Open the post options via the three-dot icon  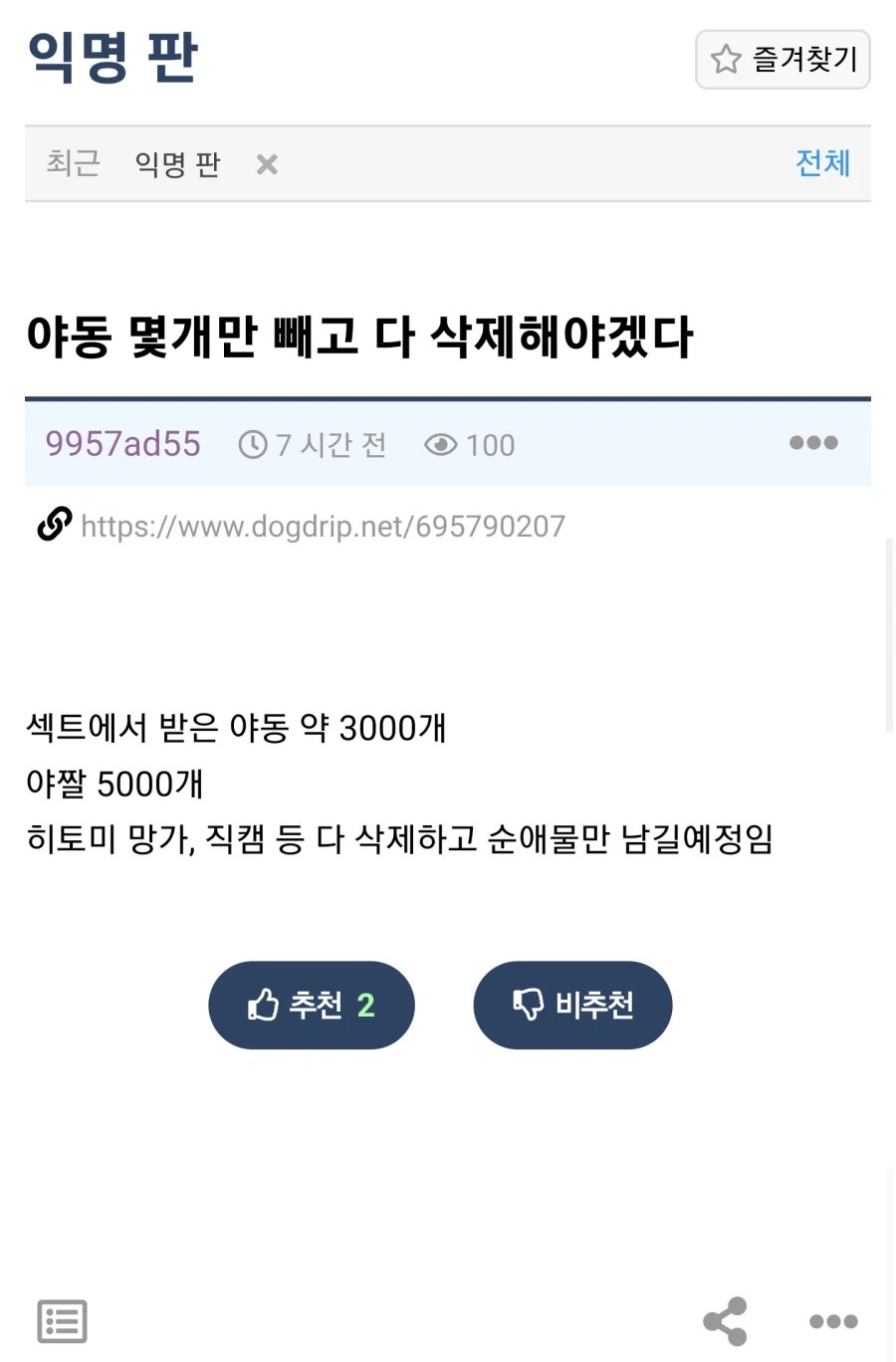[x=813, y=443]
